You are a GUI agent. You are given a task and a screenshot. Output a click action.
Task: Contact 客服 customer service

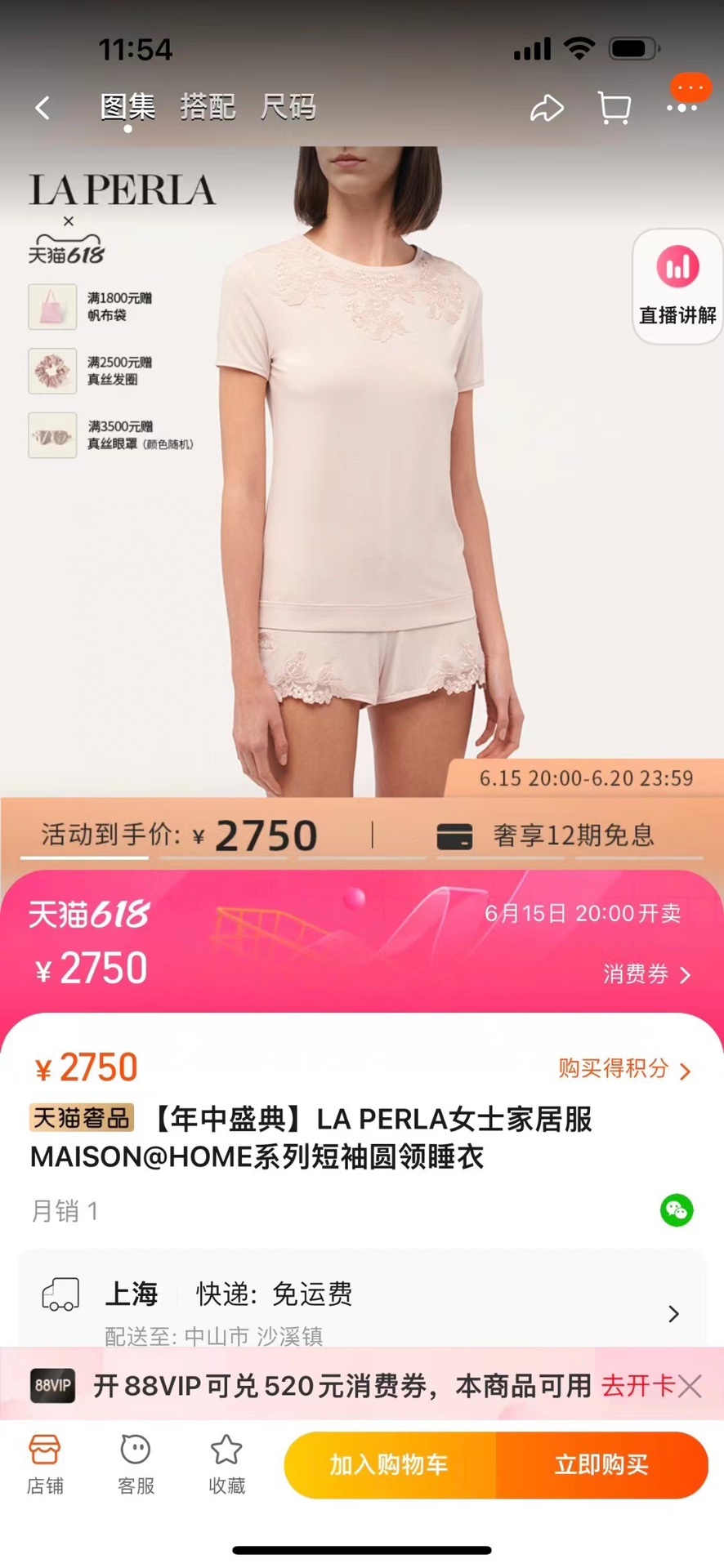tap(136, 1463)
